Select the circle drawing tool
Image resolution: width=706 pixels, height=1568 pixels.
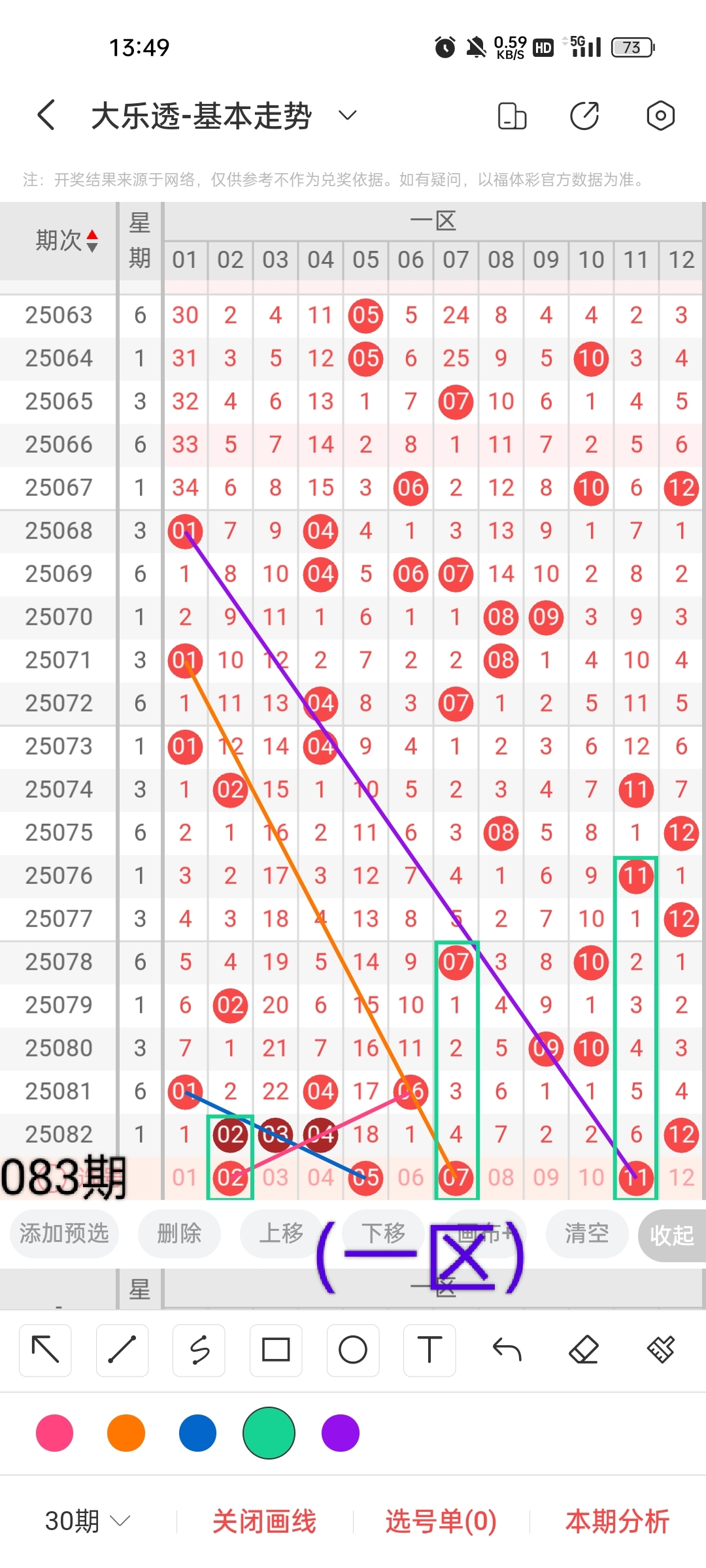pos(353,1350)
